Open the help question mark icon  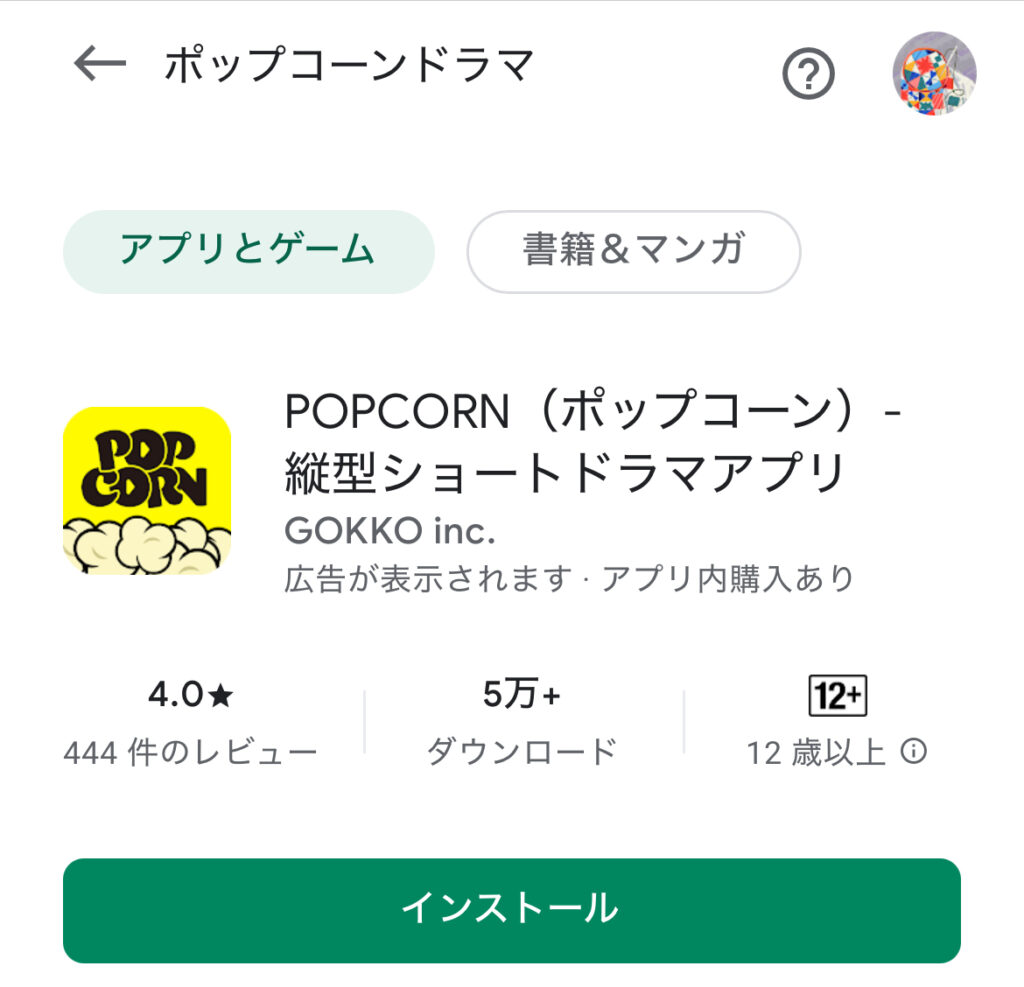pyautogui.click(x=808, y=74)
